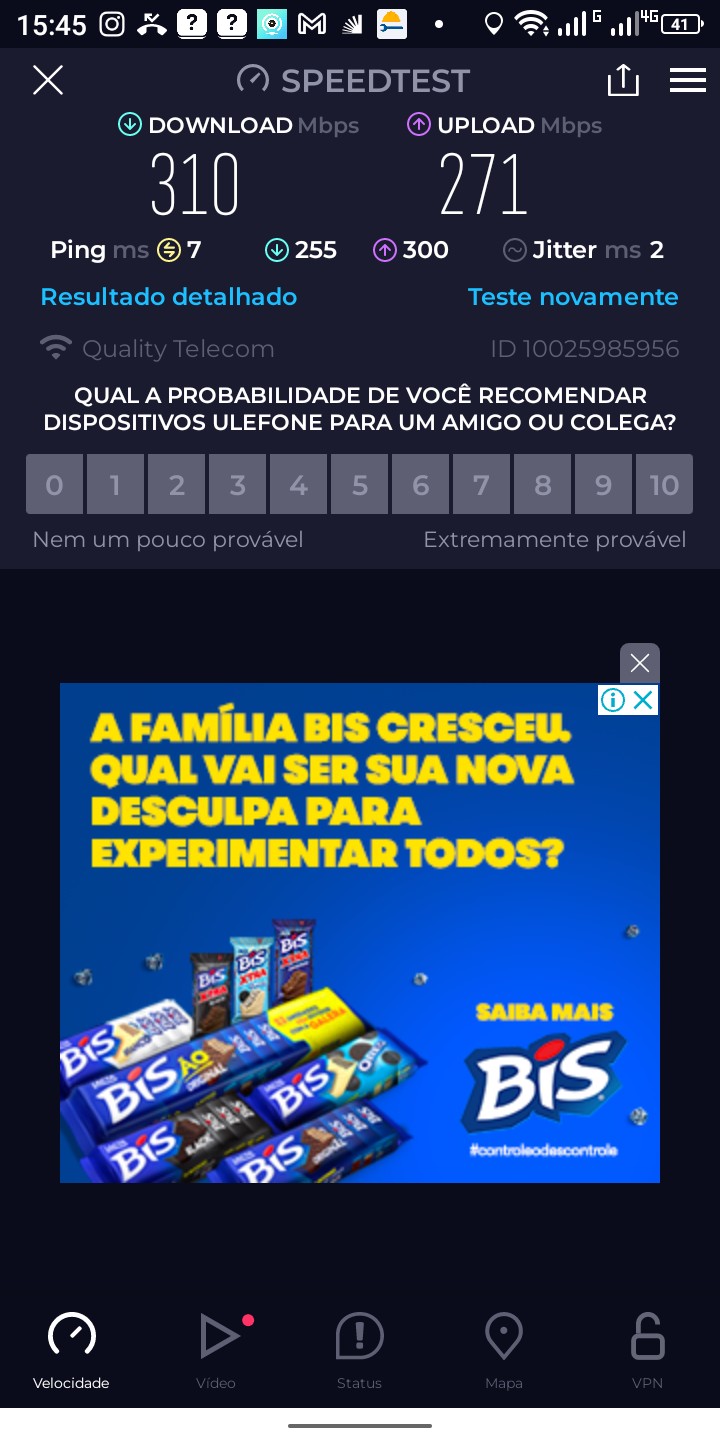Share the speed test result
Screen dimensions: 720x1440
(622, 80)
